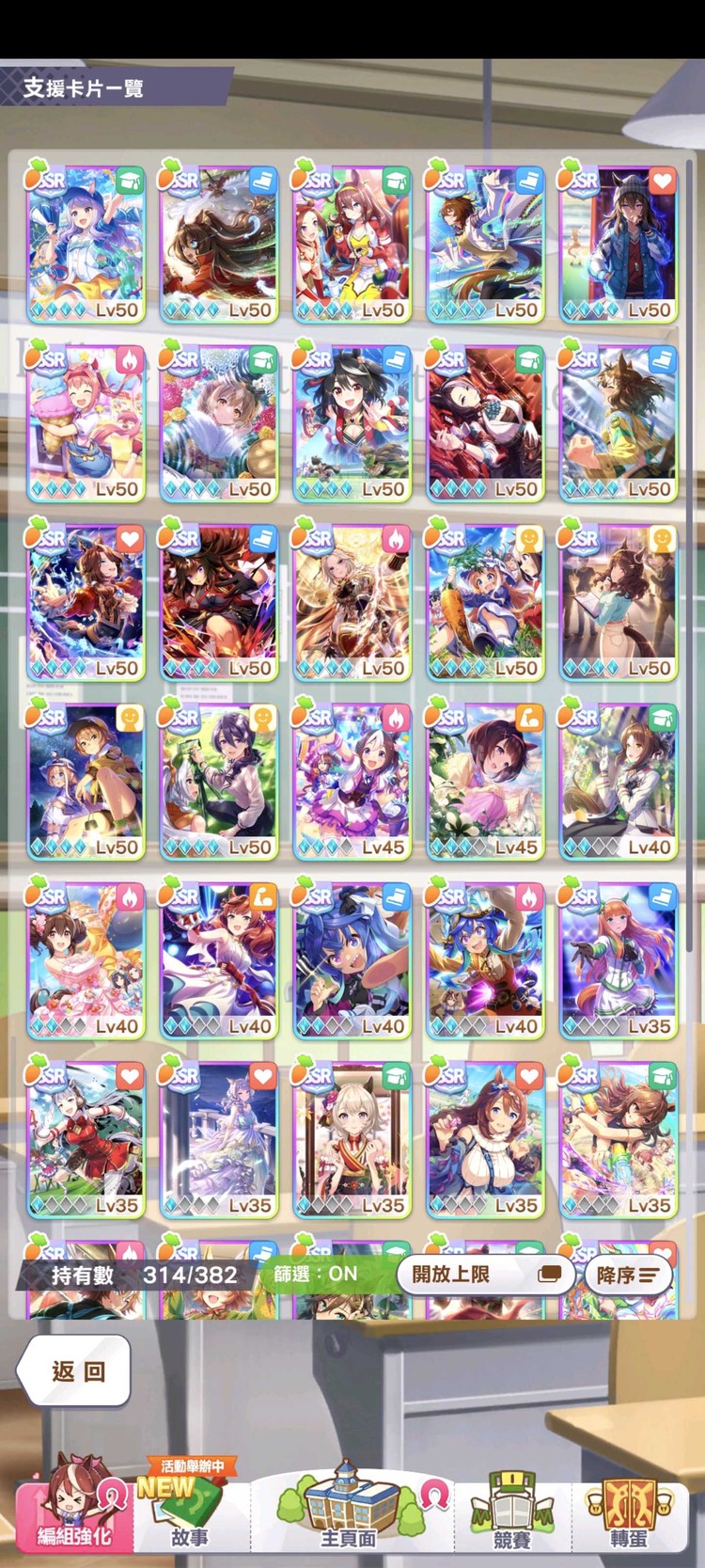
Task: Open the 篩選 ON filter
Action: point(316,1274)
